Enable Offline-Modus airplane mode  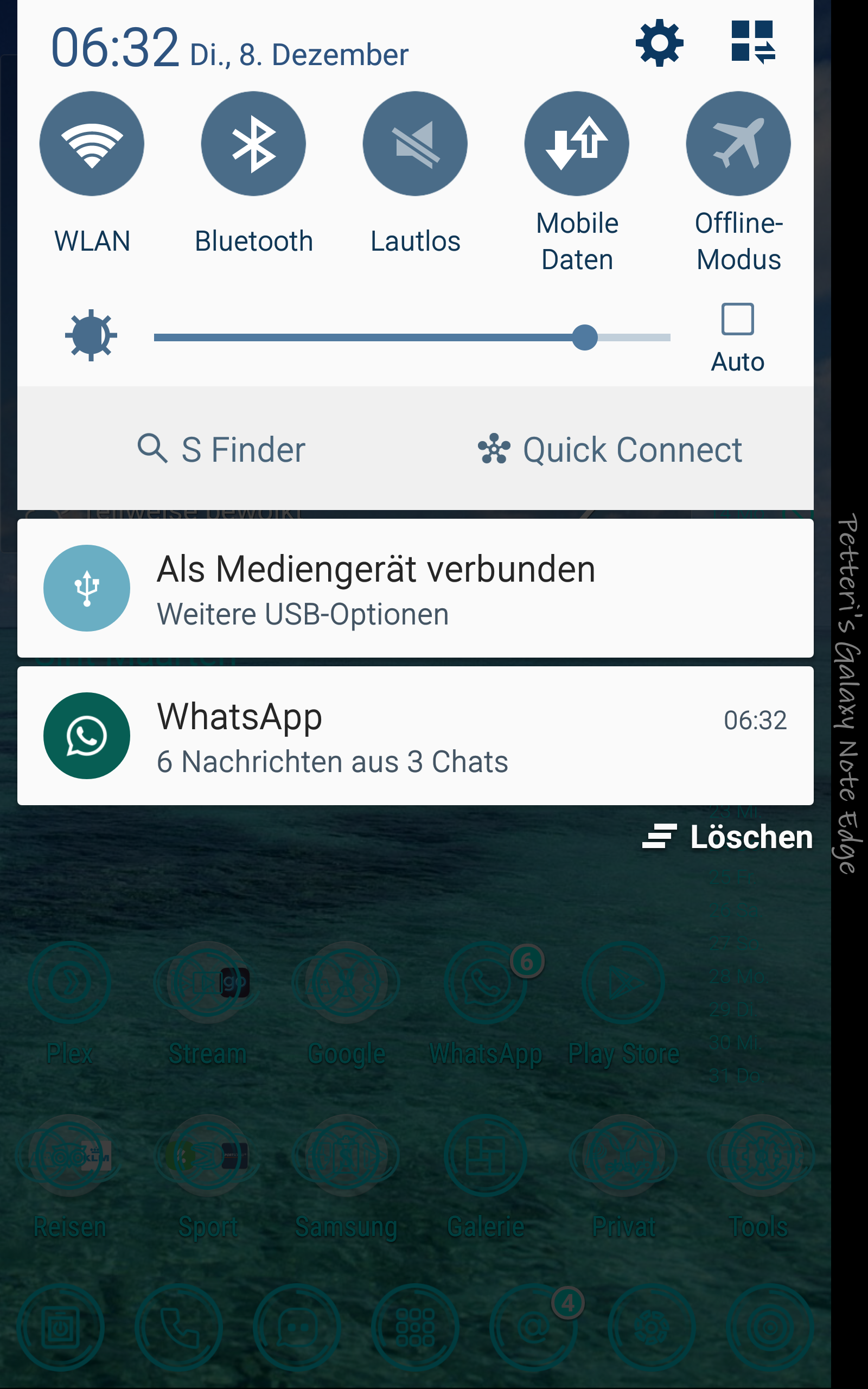point(738,144)
